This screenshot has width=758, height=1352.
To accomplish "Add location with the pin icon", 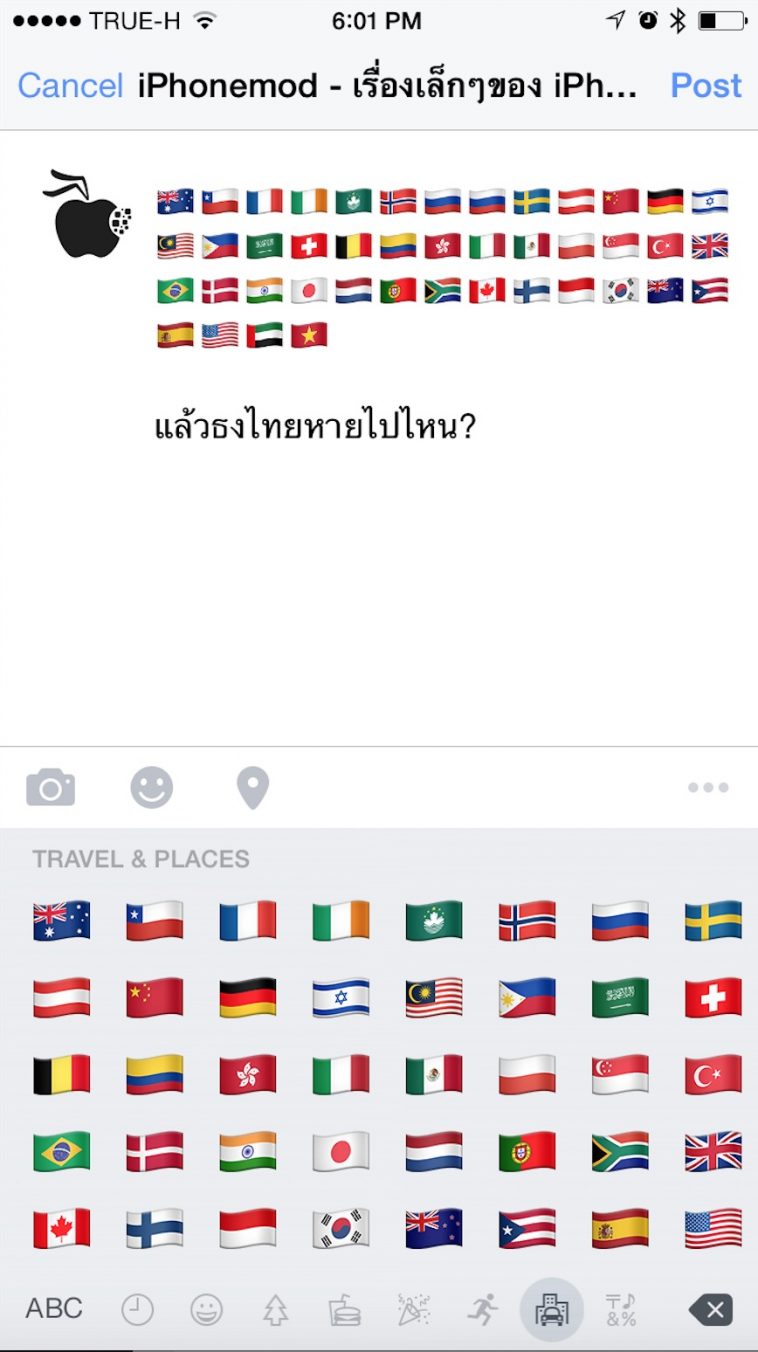I will 253,788.
